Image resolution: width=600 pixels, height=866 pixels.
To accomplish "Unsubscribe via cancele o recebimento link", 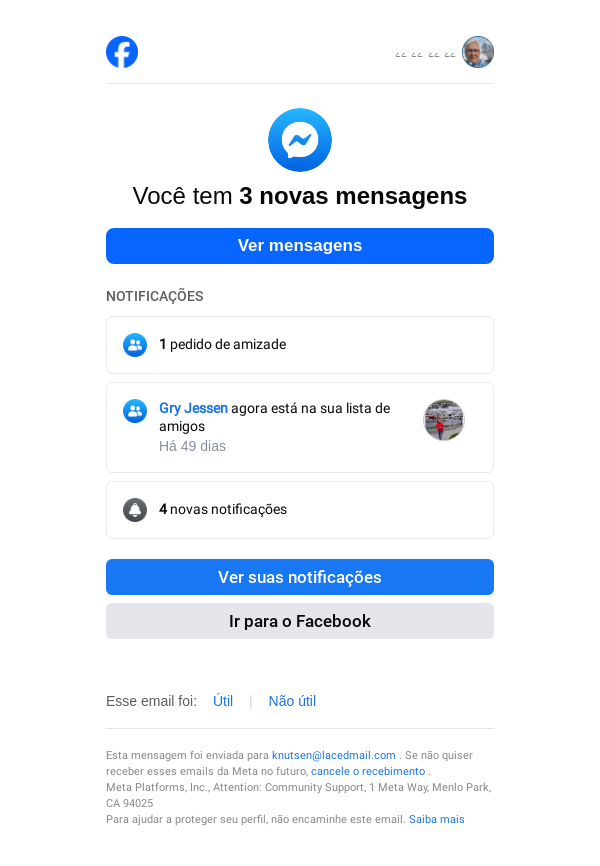I will (368, 772).
